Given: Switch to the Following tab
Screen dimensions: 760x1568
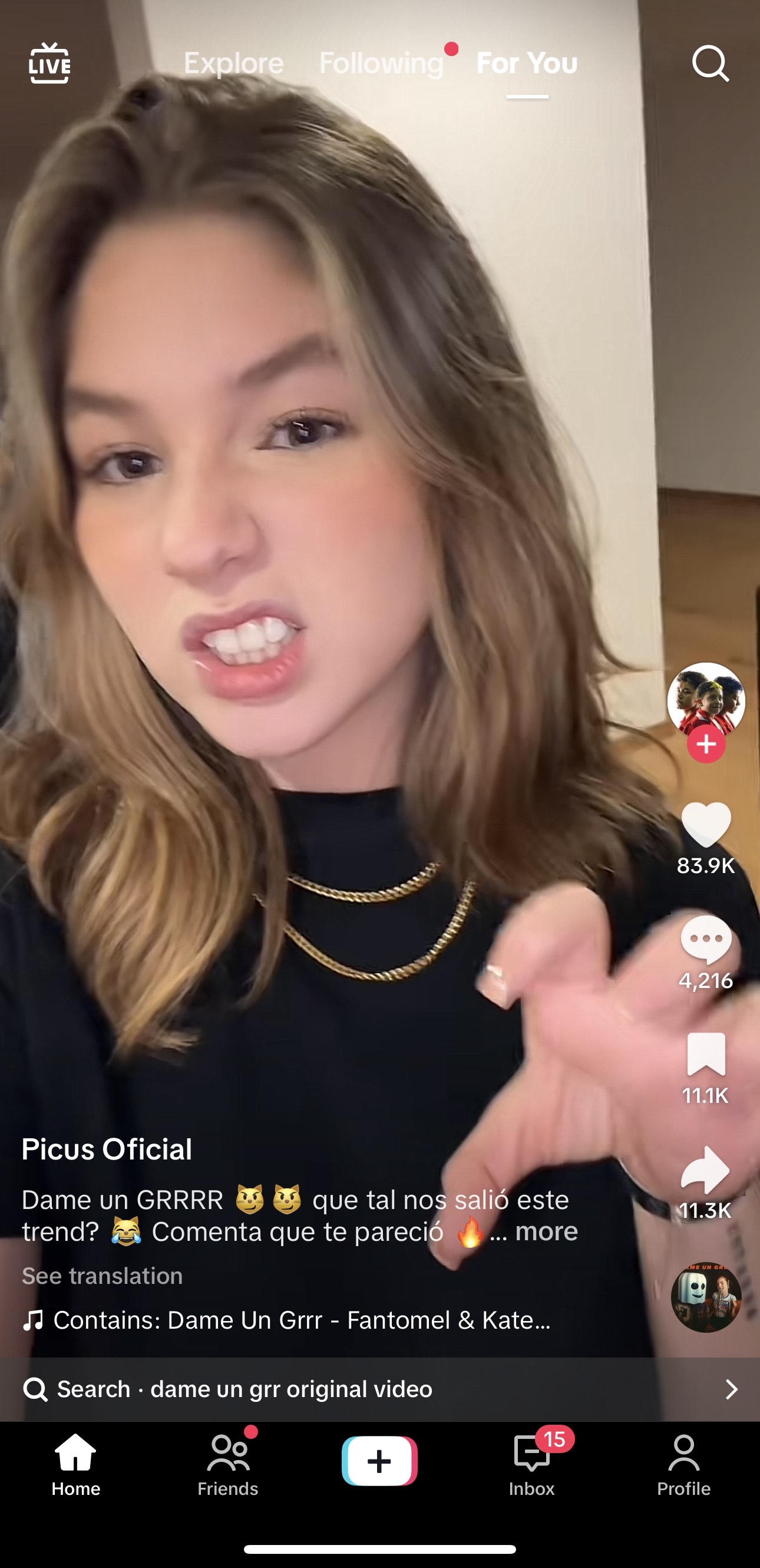Looking at the screenshot, I should [x=382, y=63].
